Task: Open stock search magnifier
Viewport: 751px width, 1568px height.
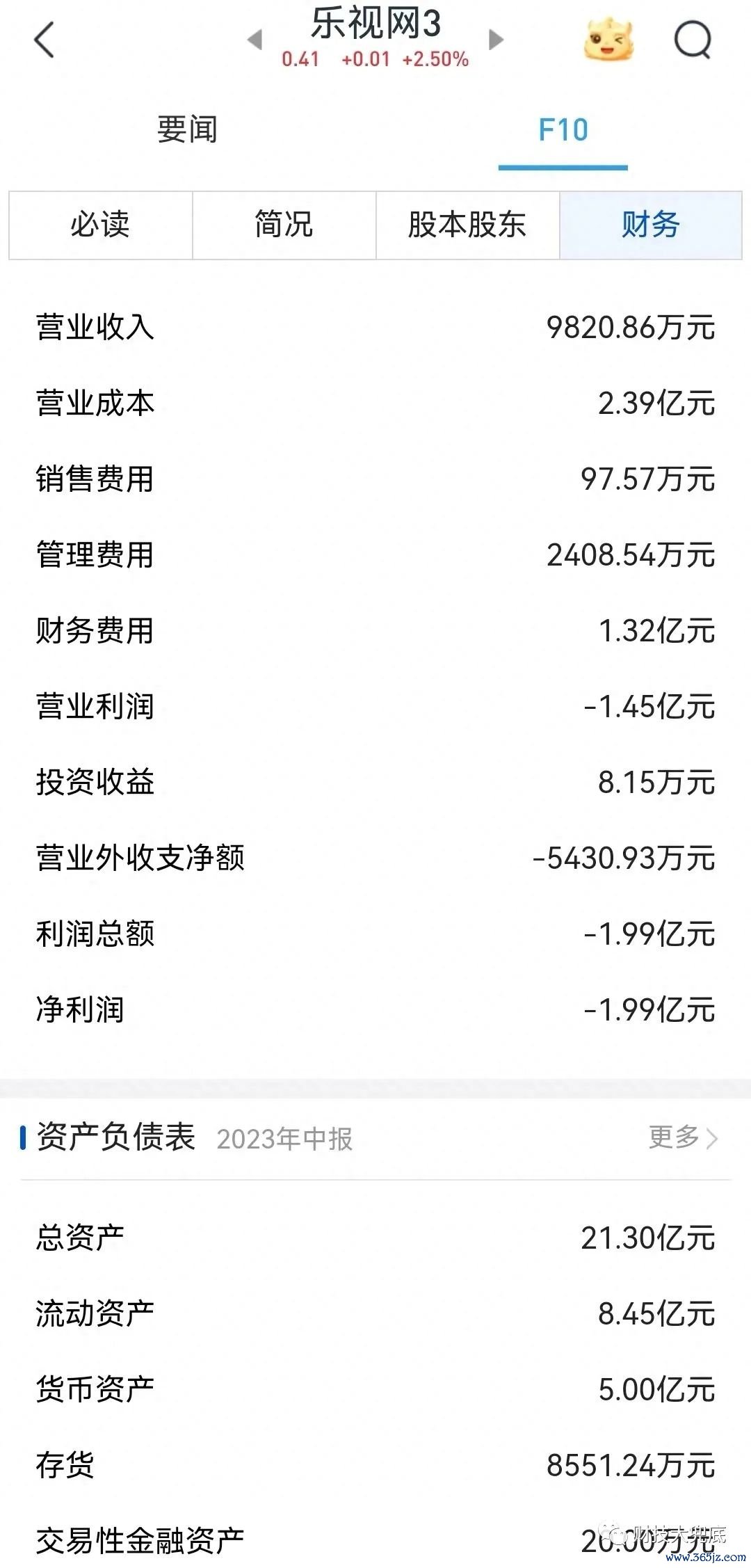Action: pos(693,40)
